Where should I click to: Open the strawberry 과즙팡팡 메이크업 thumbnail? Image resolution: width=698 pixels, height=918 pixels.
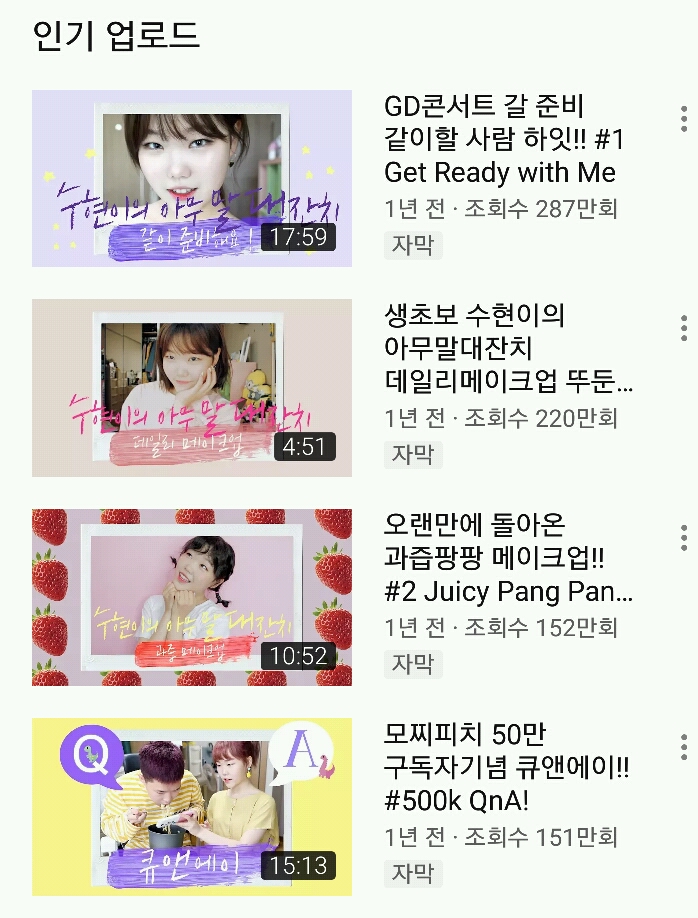[x=192, y=597]
